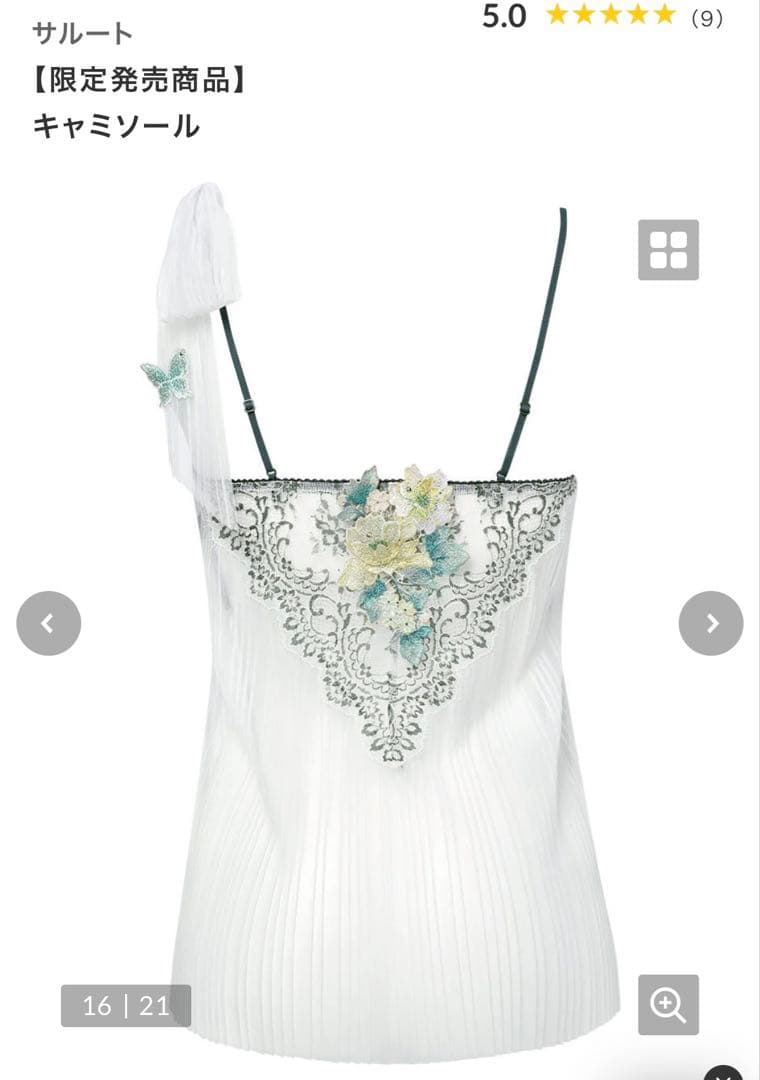Show the previous product photo
The height and width of the screenshot is (1080, 760).
[48, 623]
